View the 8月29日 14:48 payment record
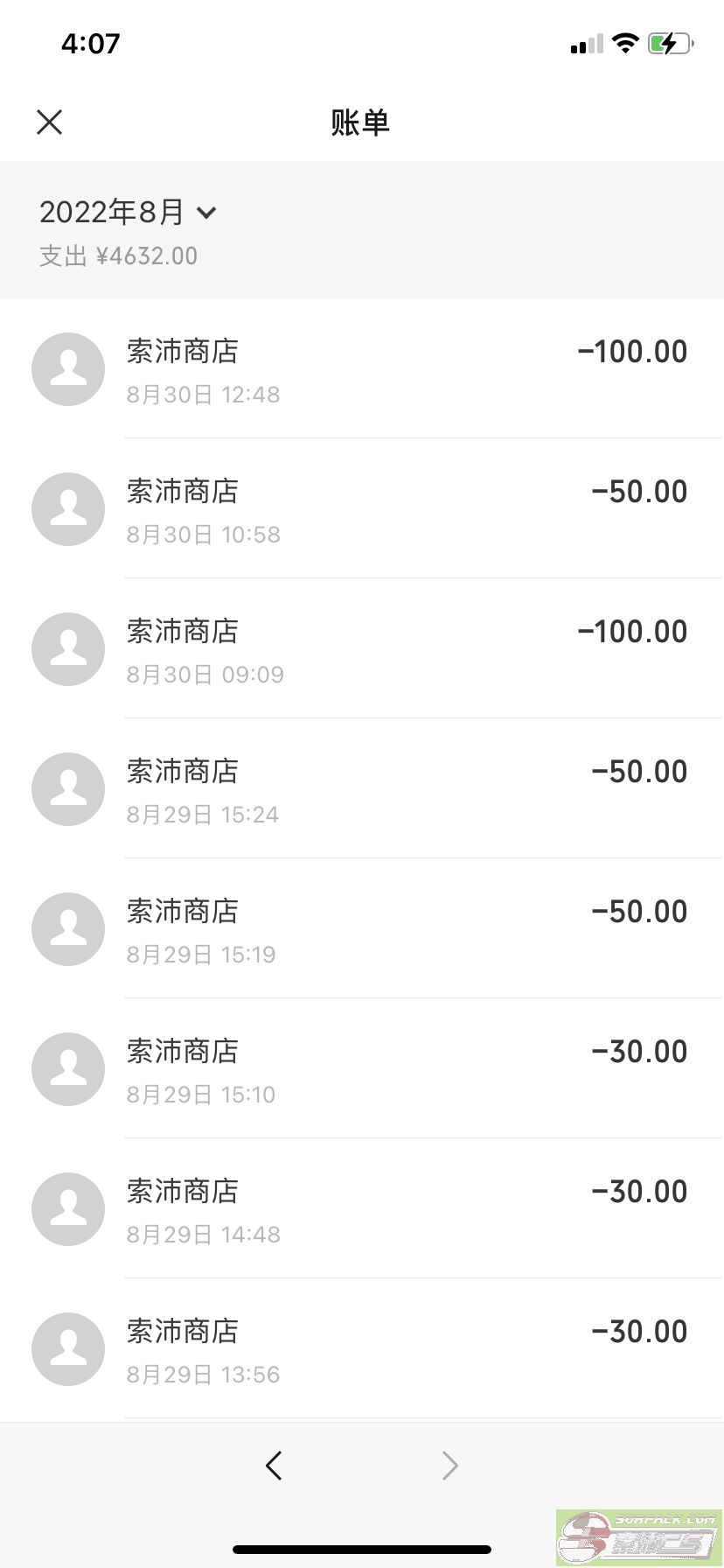This screenshot has width=724, height=1568. point(362,1208)
